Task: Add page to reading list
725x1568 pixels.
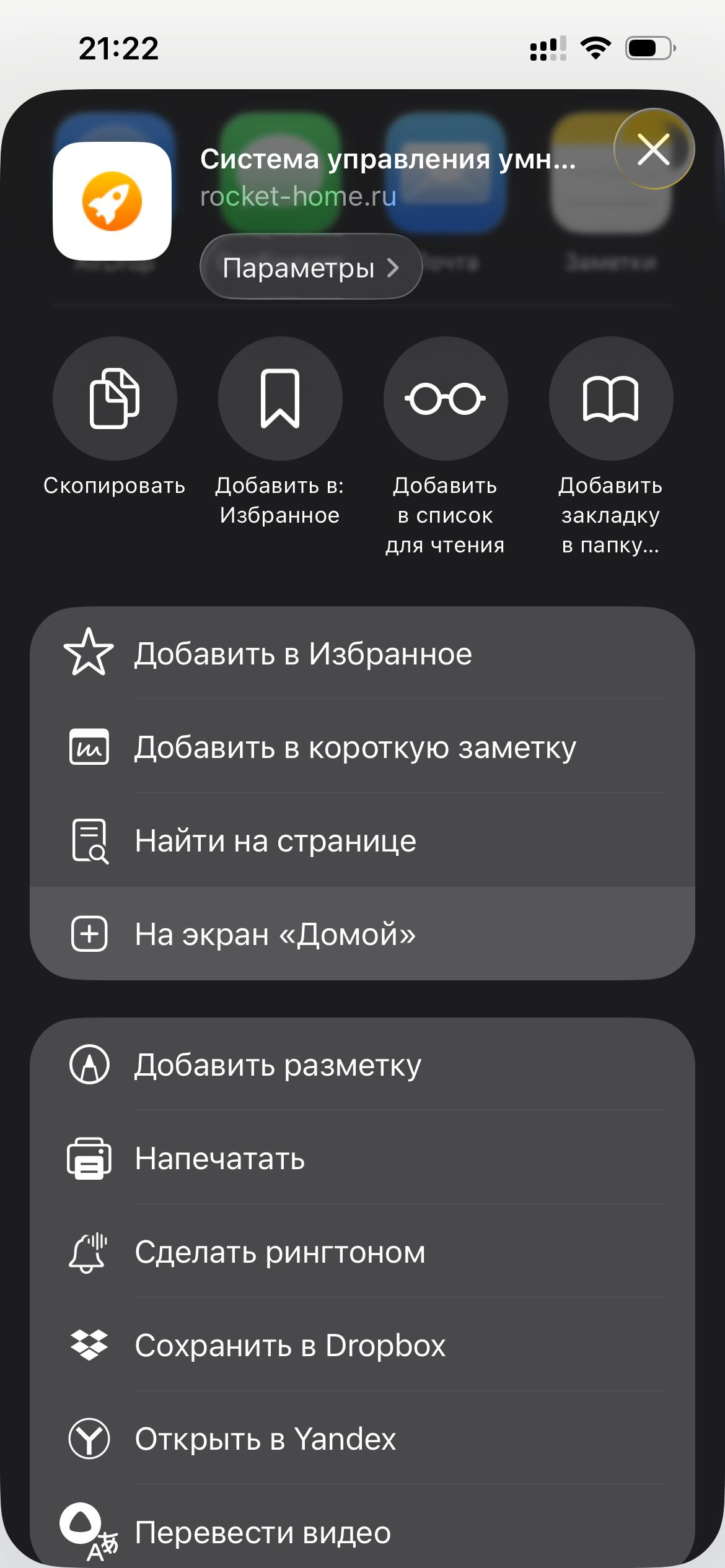Action: click(x=446, y=399)
